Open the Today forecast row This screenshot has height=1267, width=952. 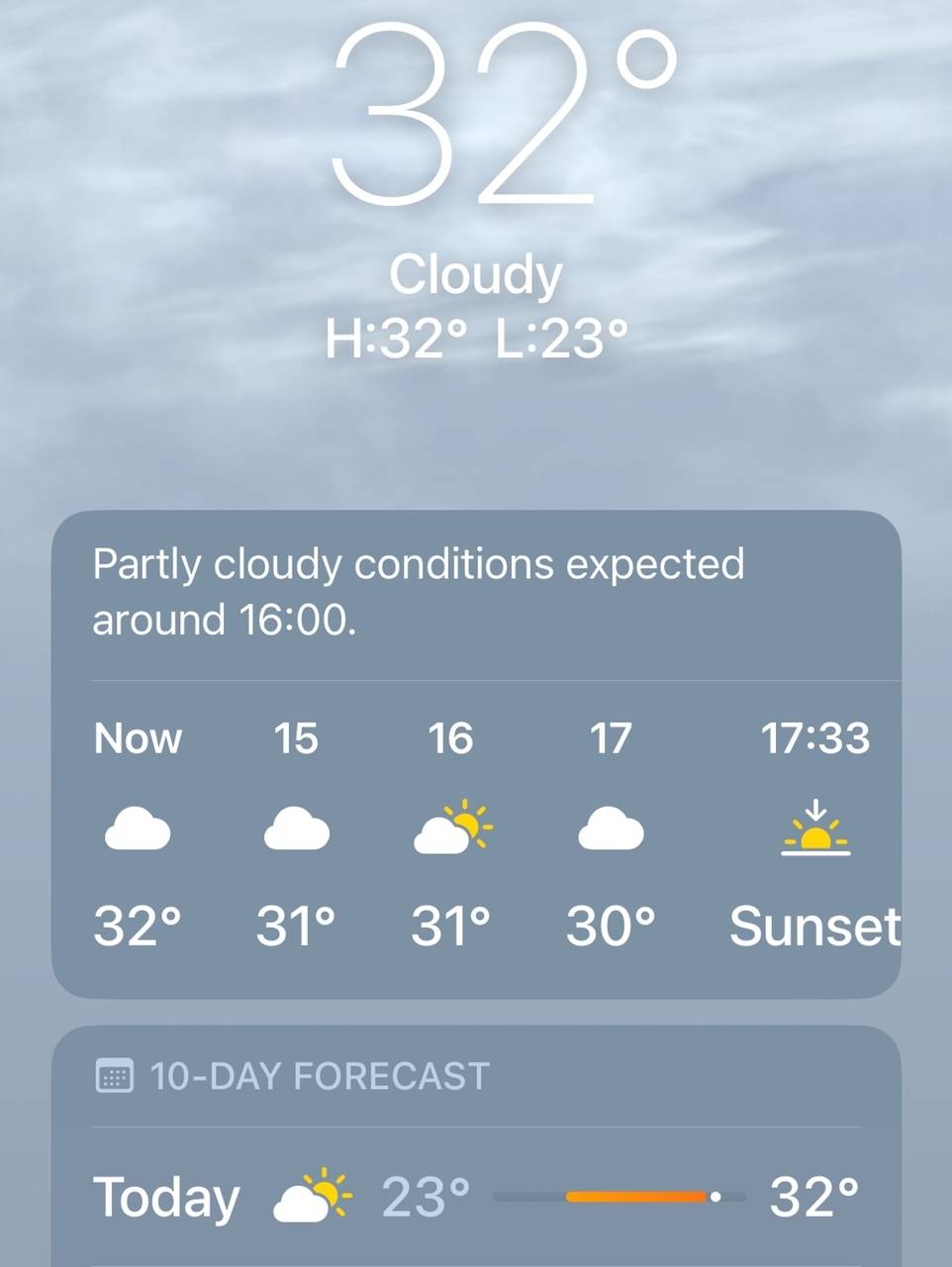[x=476, y=1195]
